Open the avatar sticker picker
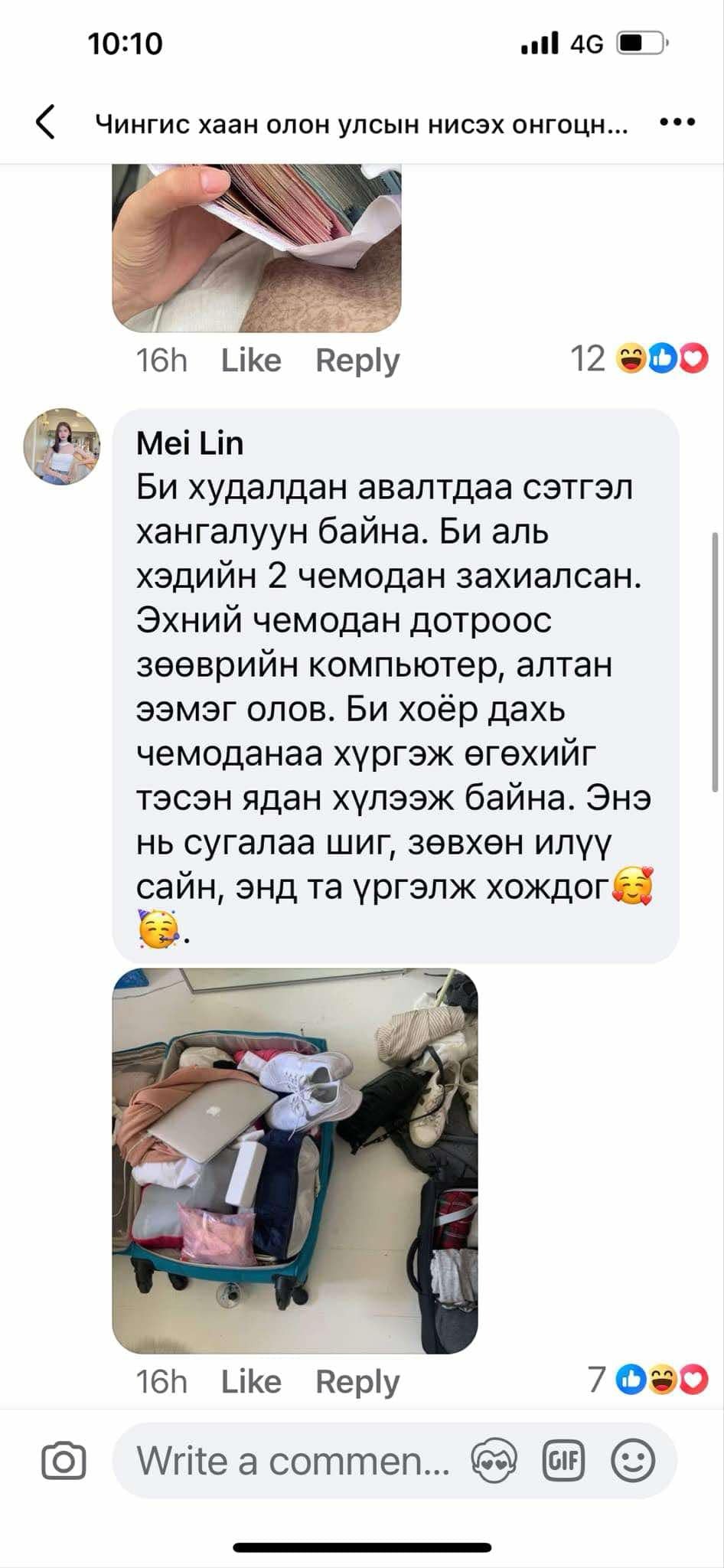This screenshot has width=724, height=1568. [x=494, y=1461]
